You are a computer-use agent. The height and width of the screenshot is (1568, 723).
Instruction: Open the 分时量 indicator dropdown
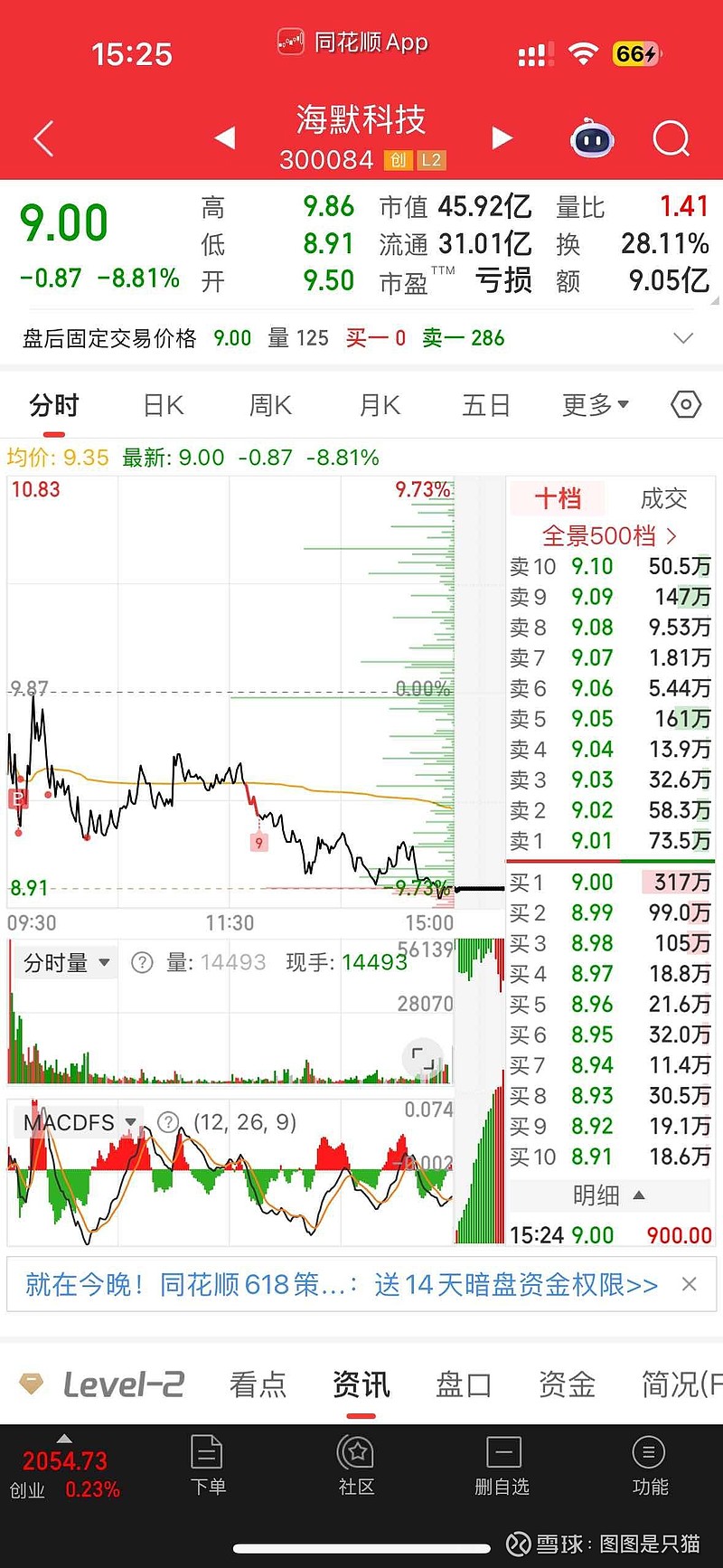(67, 963)
